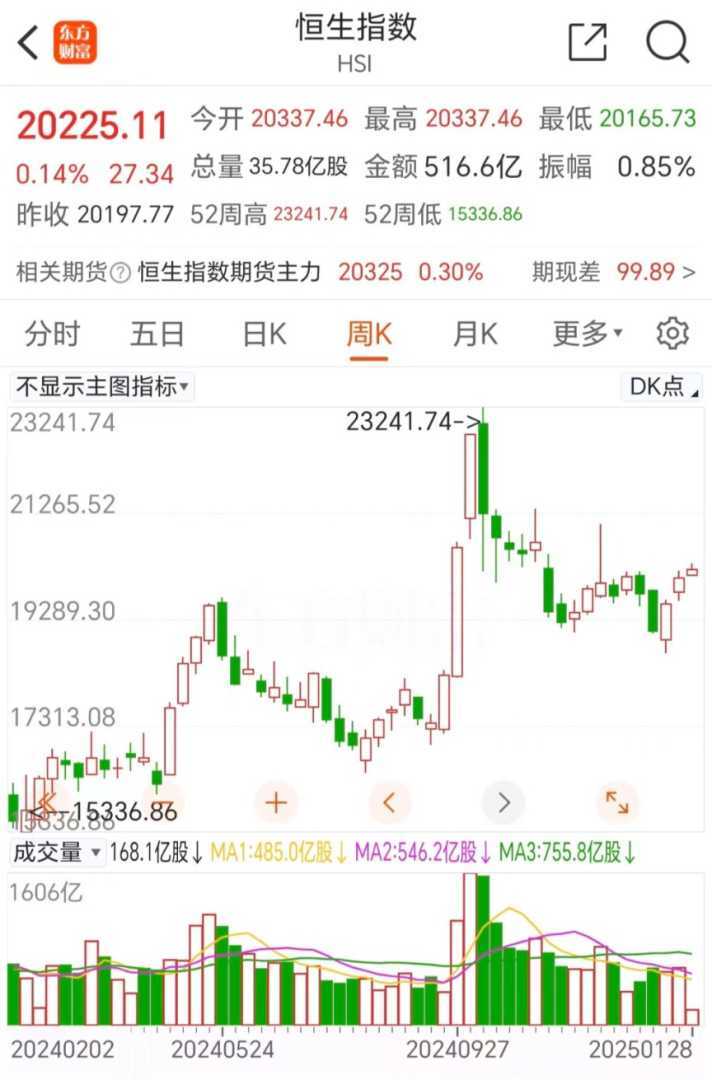Go back using the top-left arrow
Image resolution: width=712 pixels, height=1080 pixels.
pyautogui.click(x=28, y=42)
